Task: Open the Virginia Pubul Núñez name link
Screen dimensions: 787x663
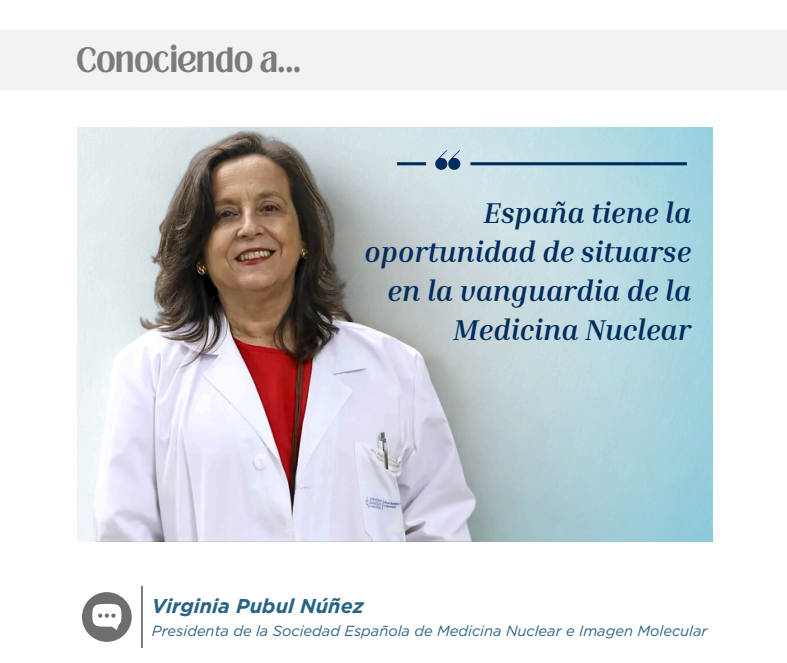Action: pos(257,606)
